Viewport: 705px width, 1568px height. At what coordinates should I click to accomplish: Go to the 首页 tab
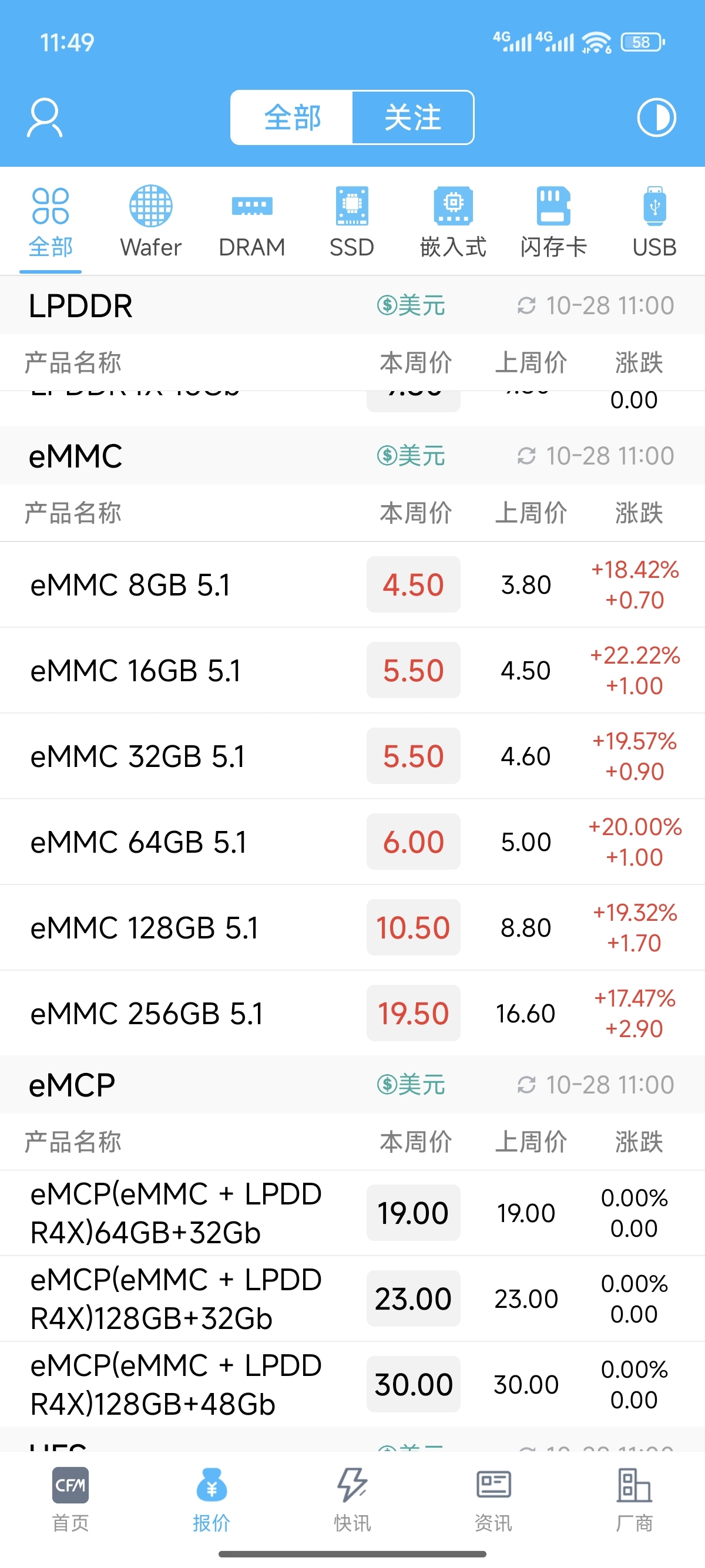pos(70,1499)
